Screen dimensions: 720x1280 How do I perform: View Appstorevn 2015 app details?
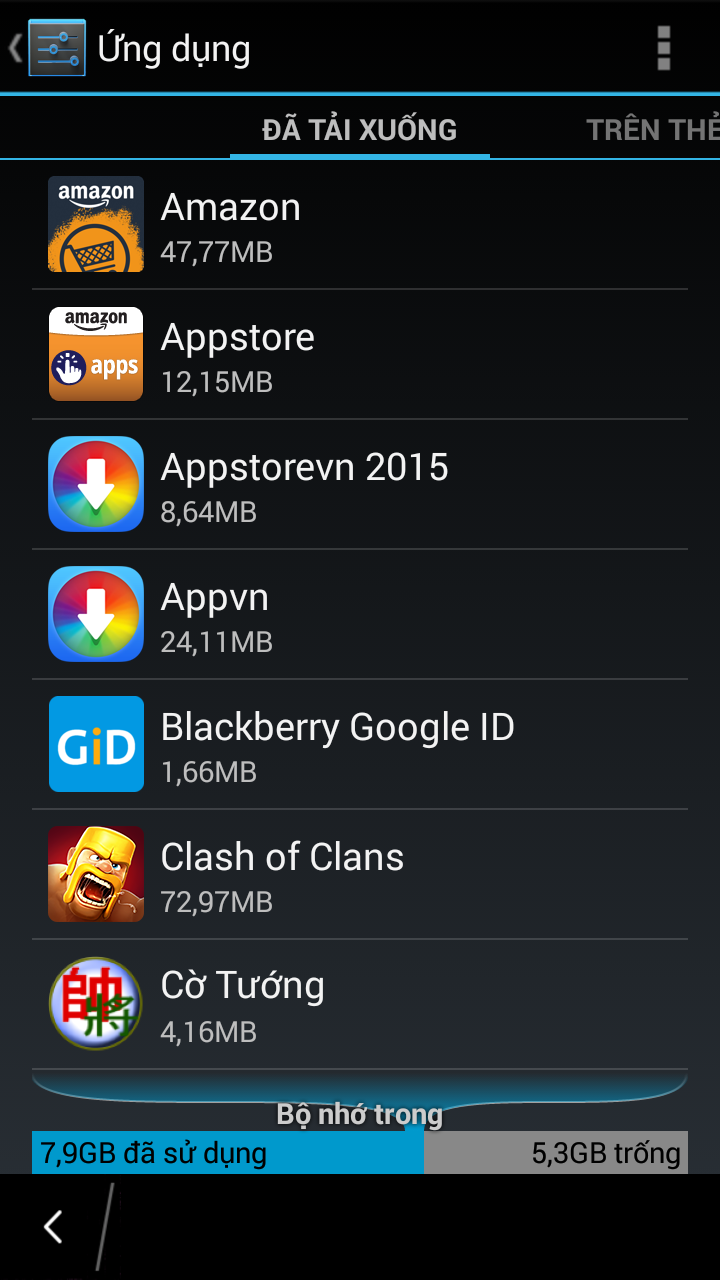(360, 485)
